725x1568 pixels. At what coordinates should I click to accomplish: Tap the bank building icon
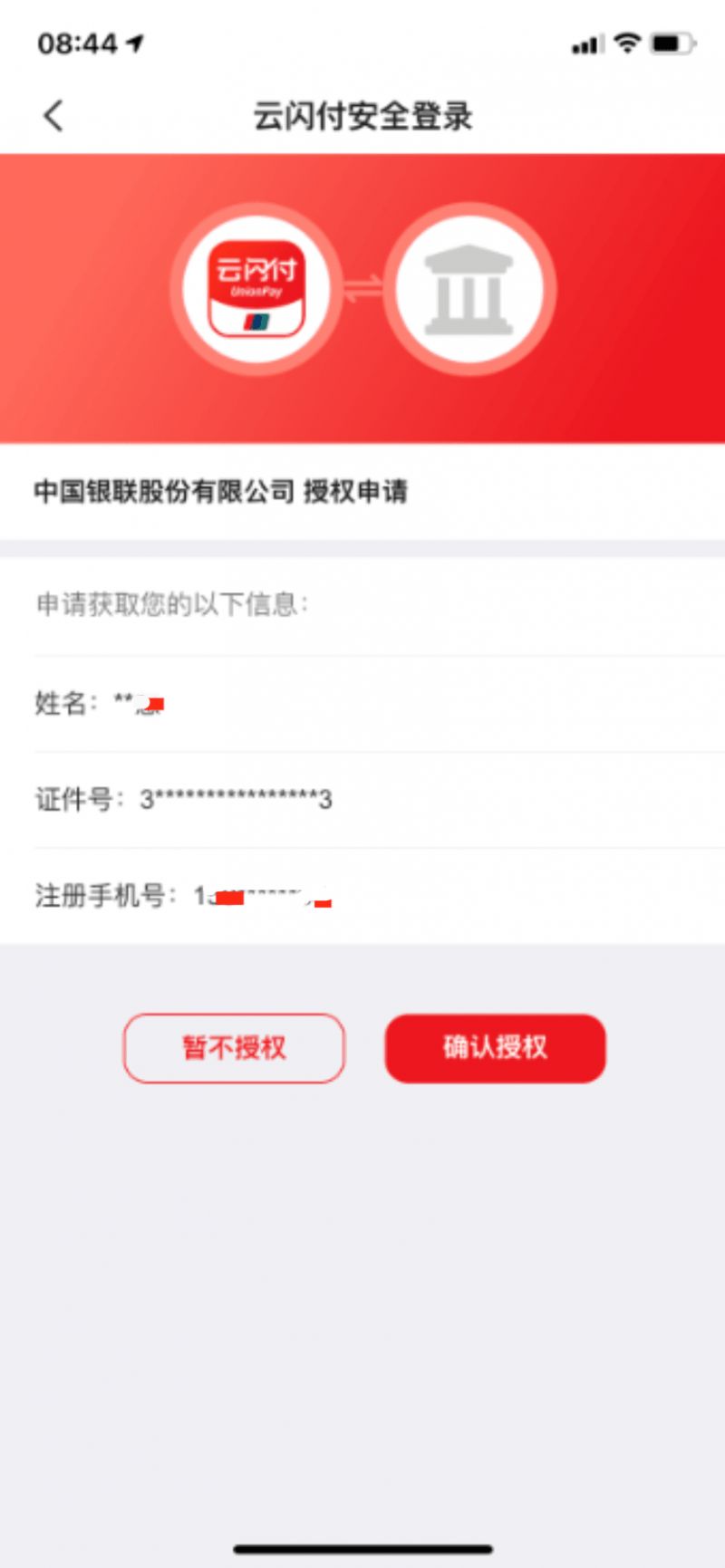pos(471,288)
